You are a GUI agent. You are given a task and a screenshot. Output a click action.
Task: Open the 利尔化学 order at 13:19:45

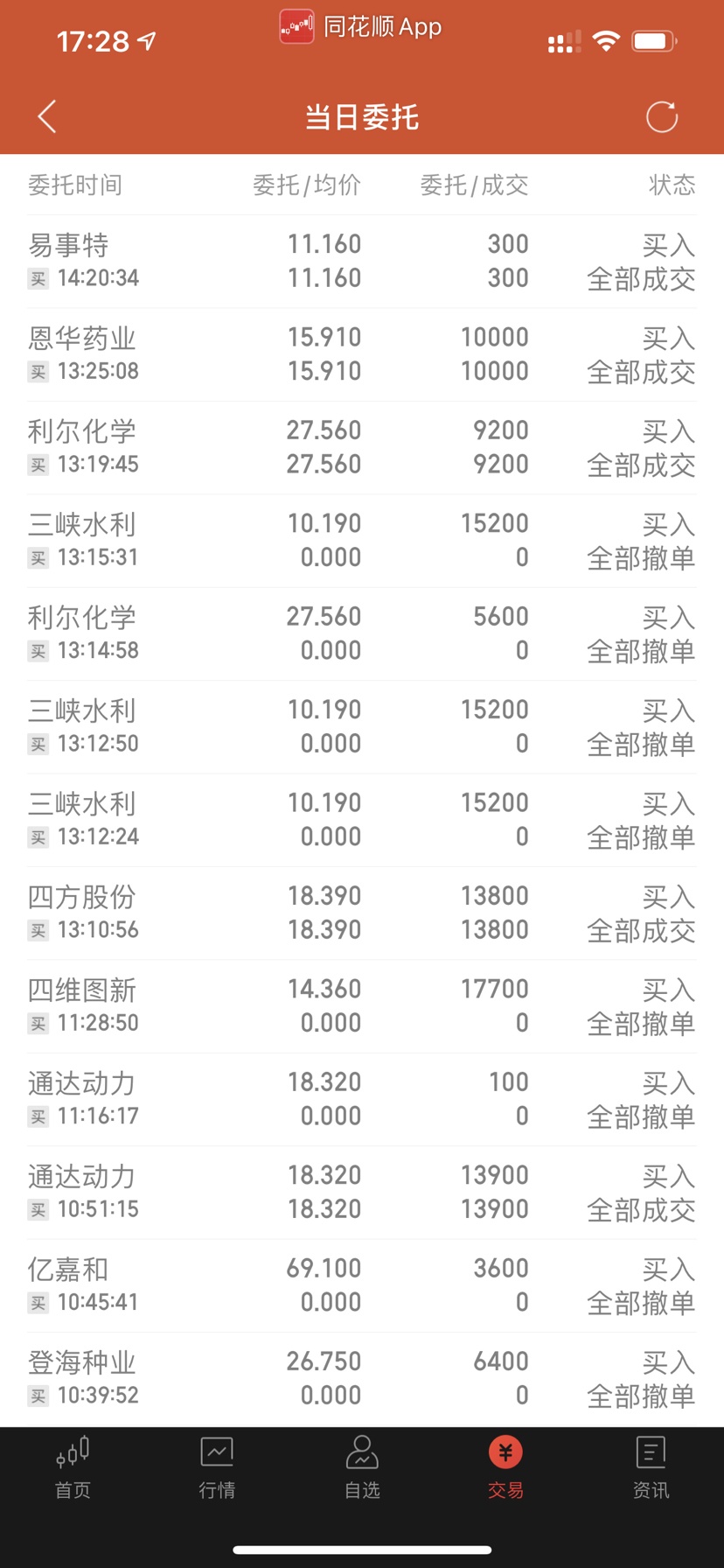pos(362,448)
